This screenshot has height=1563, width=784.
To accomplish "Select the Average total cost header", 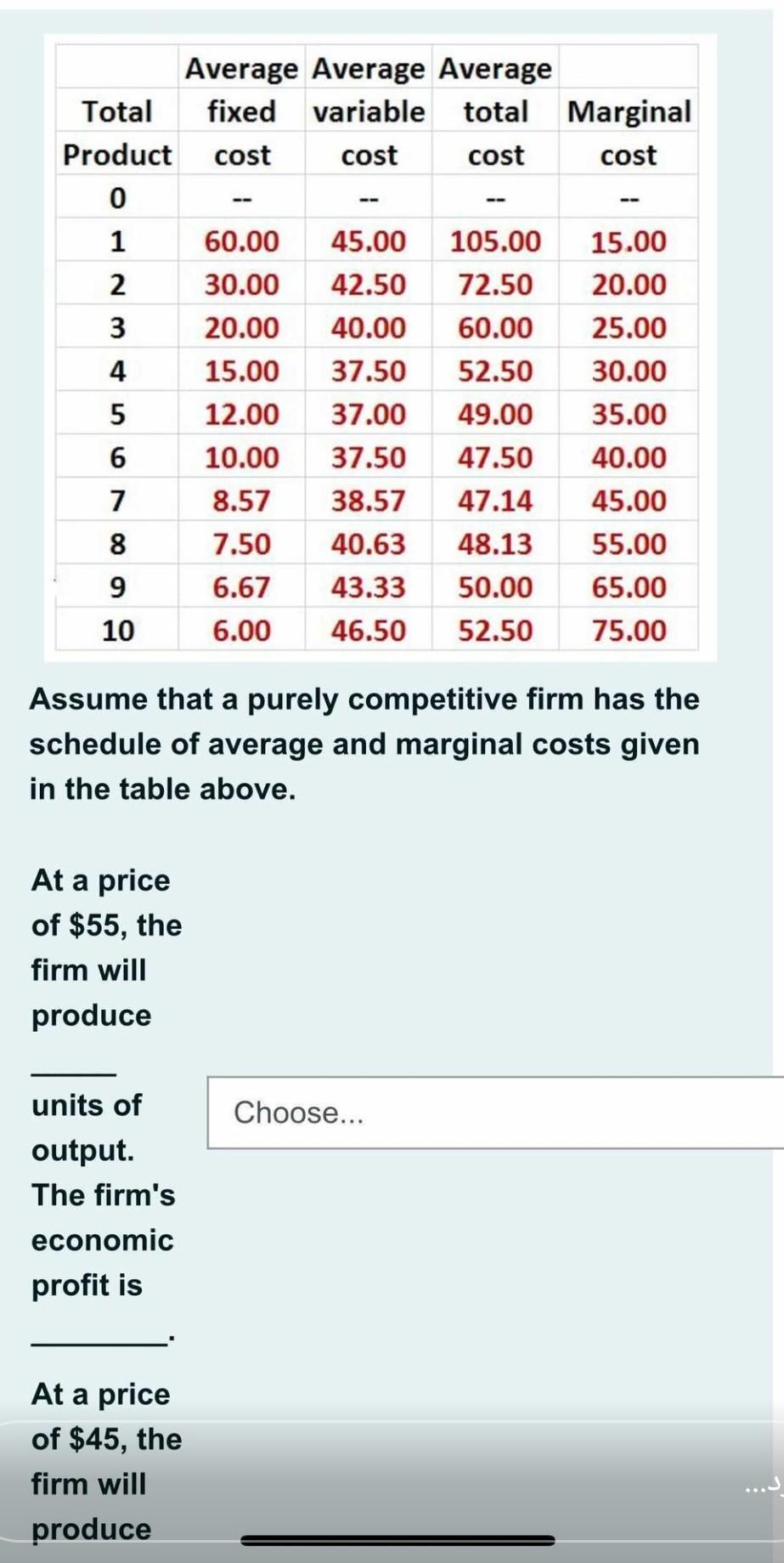I will coord(494,110).
